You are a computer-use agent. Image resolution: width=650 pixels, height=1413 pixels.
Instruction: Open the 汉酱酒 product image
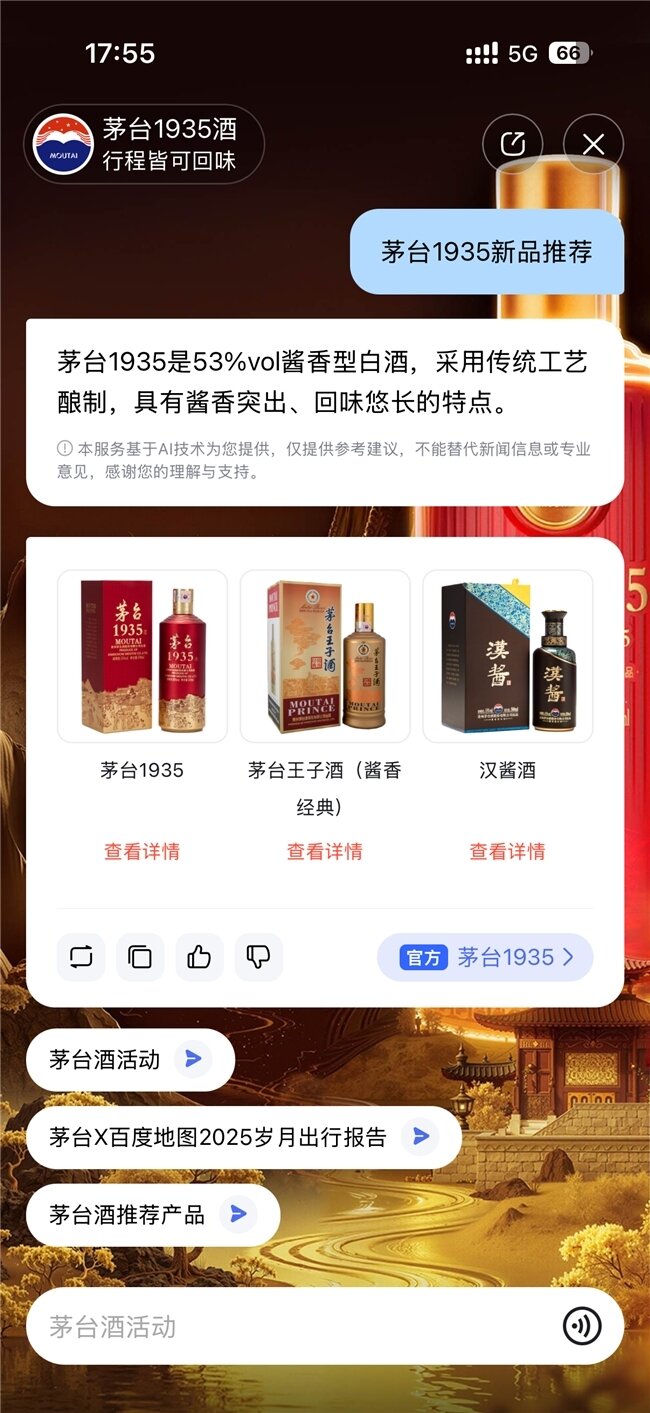click(x=507, y=656)
